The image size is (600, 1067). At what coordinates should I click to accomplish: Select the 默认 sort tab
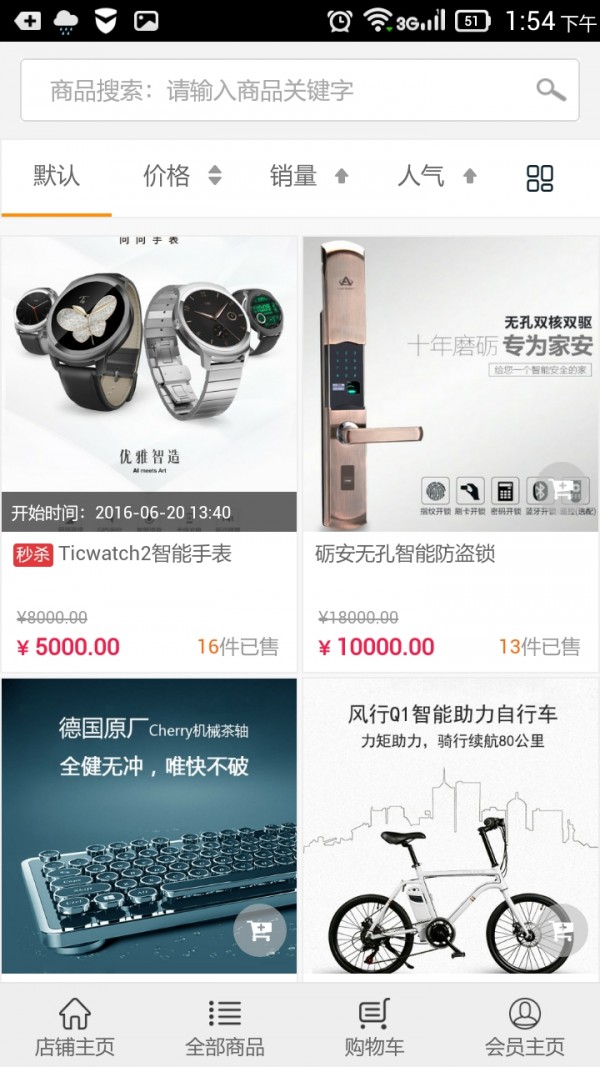pyautogui.click(x=56, y=177)
